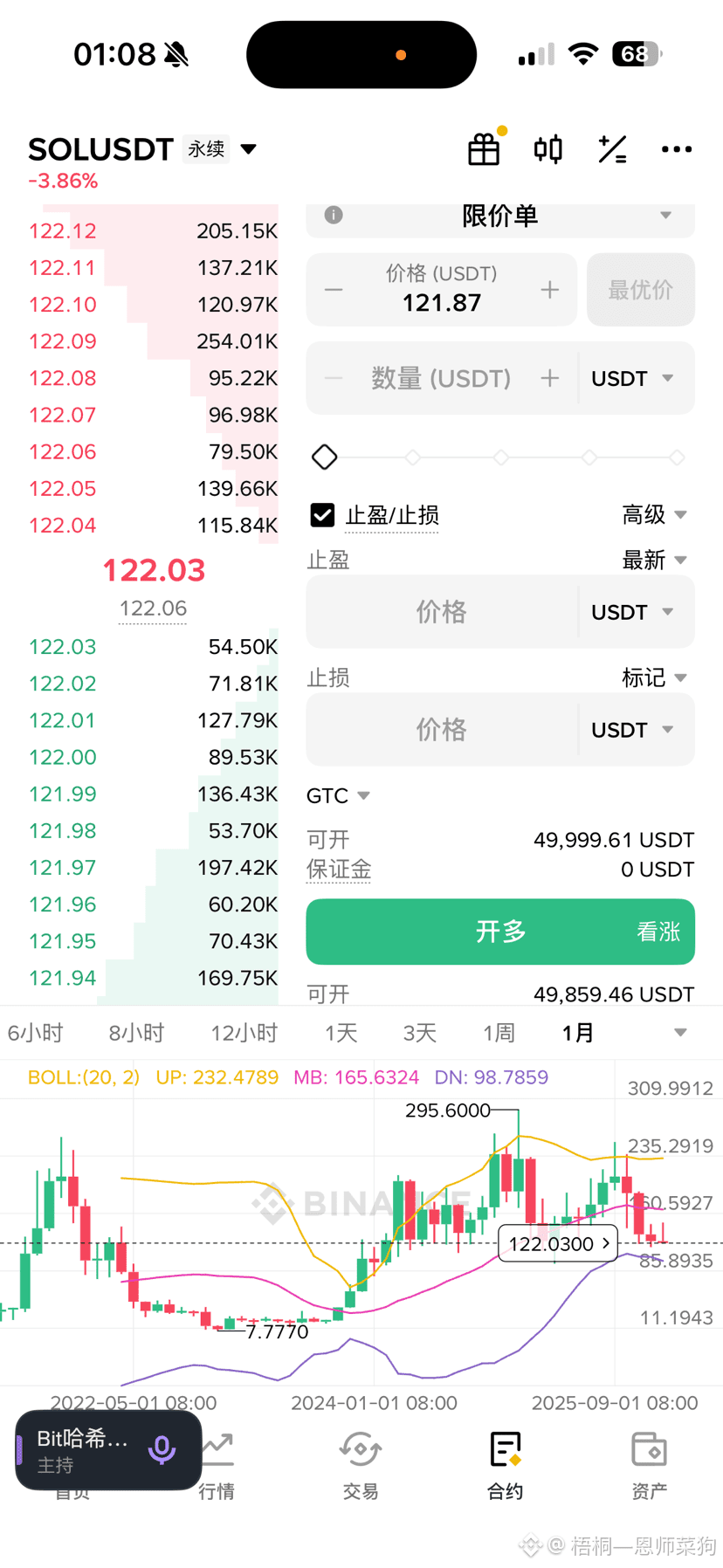This screenshot has width=723, height=1568.
Task: Open the more options ellipsis menu
Action: click(x=677, y=148)
